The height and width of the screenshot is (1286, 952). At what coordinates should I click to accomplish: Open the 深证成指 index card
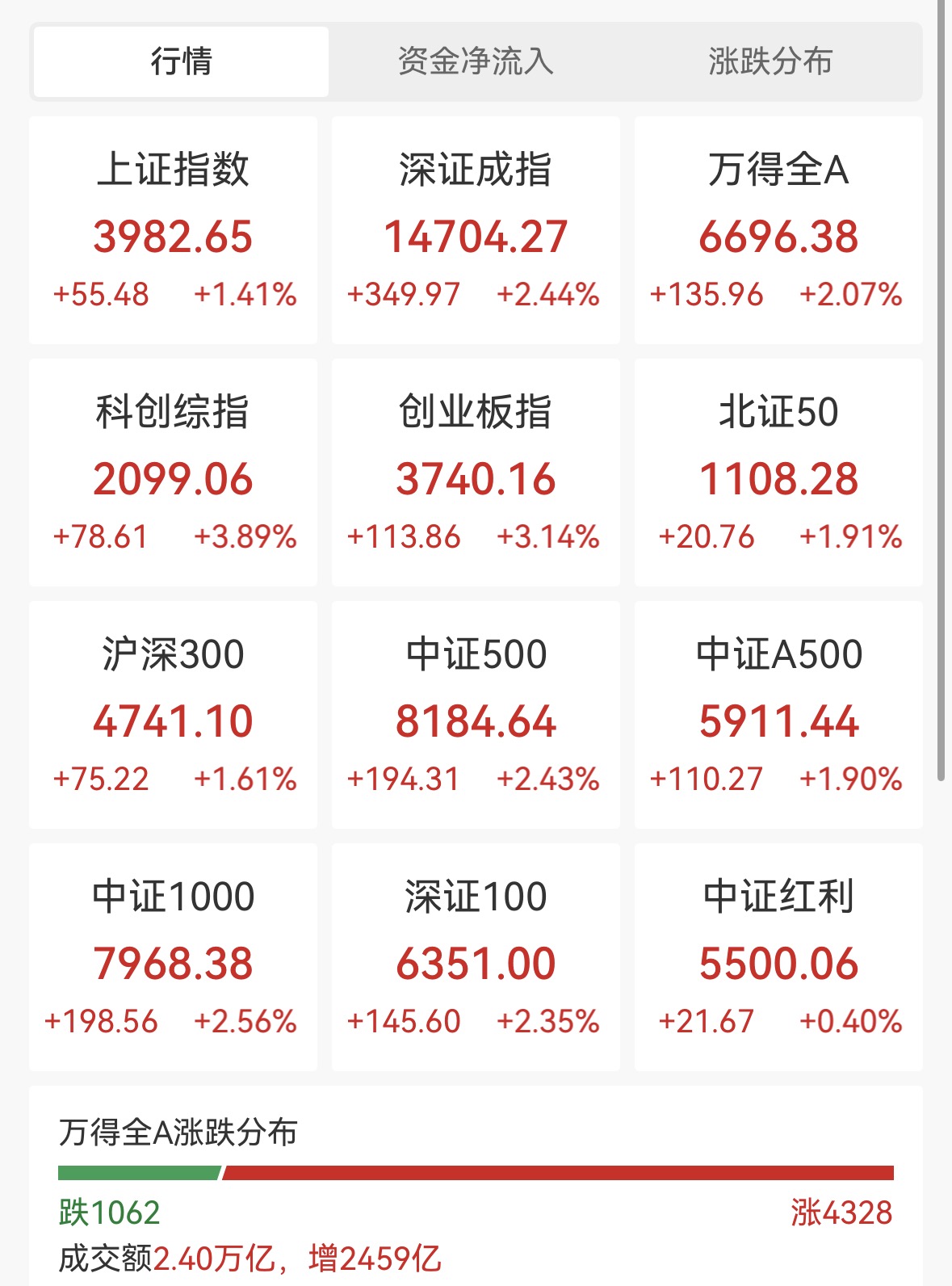click(x=476, y=230)
